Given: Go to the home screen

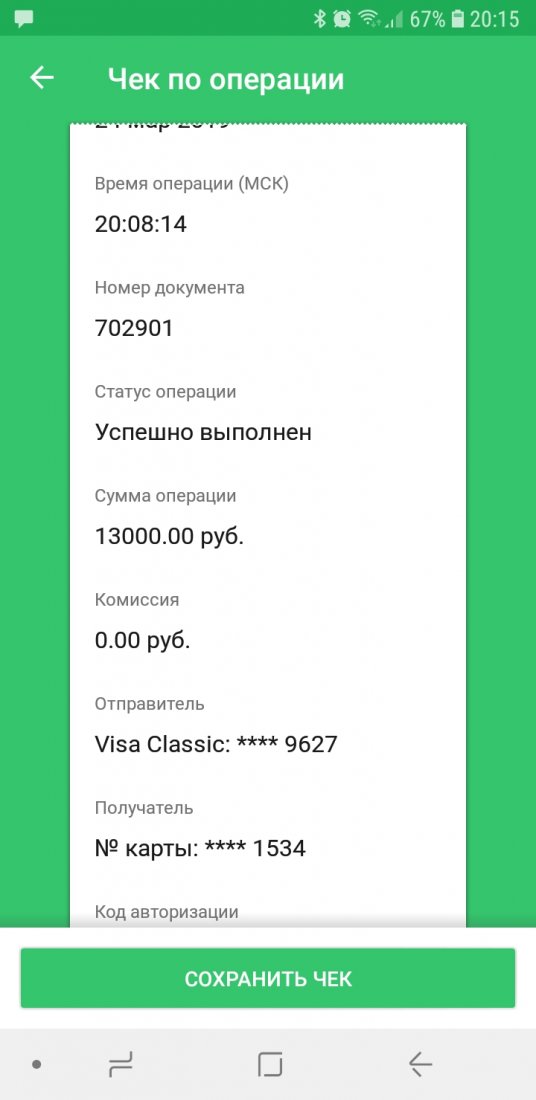Looking at the screenshot, I should tap(270, 1064).
